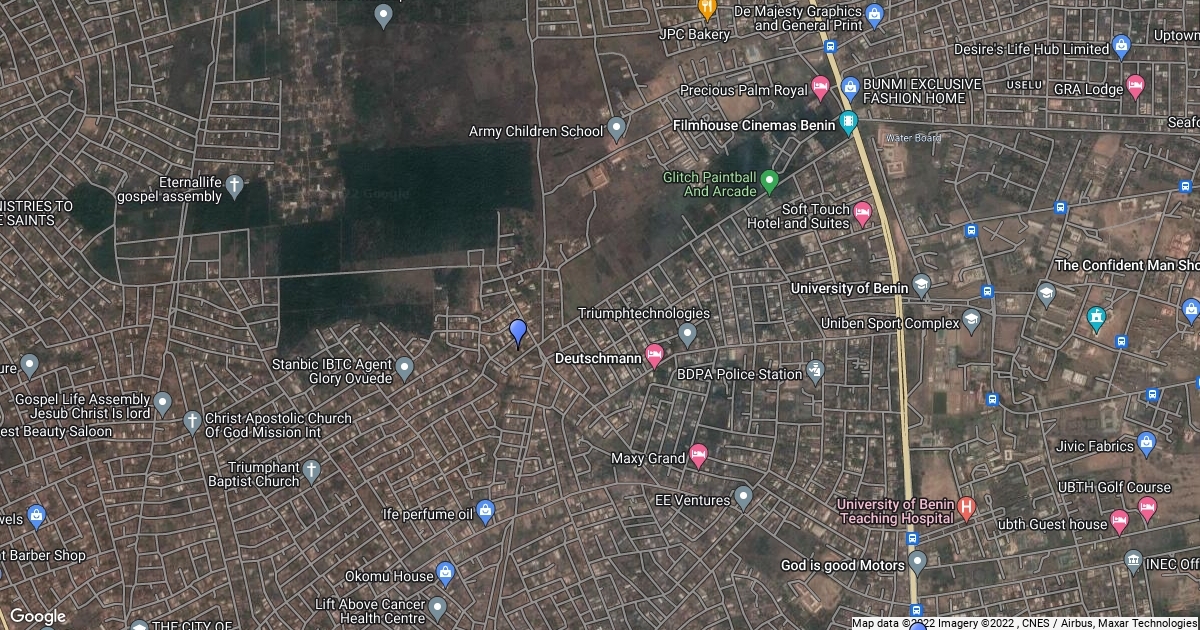
Task: Open Stanbic IBTC Agent Glory Ovuede pin
Action: click(404, 369)
